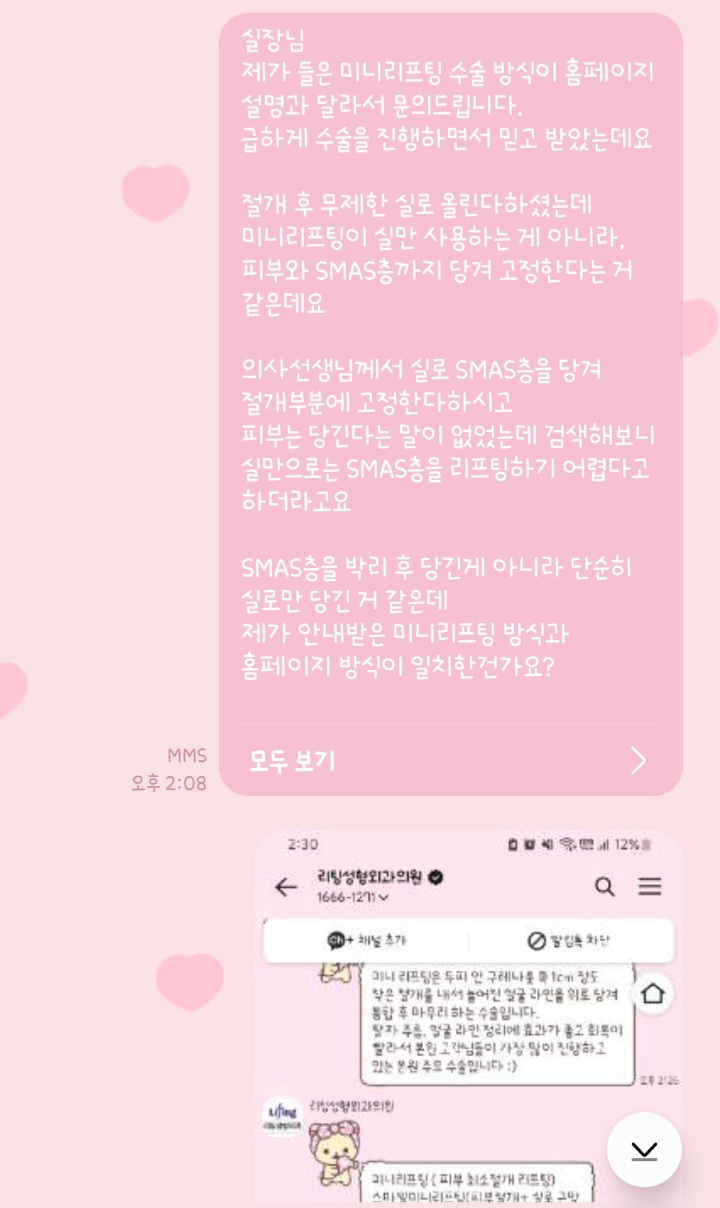Jump to the latest message
The width and height of the screenshot is (720, 1208).
point(644,1149)
